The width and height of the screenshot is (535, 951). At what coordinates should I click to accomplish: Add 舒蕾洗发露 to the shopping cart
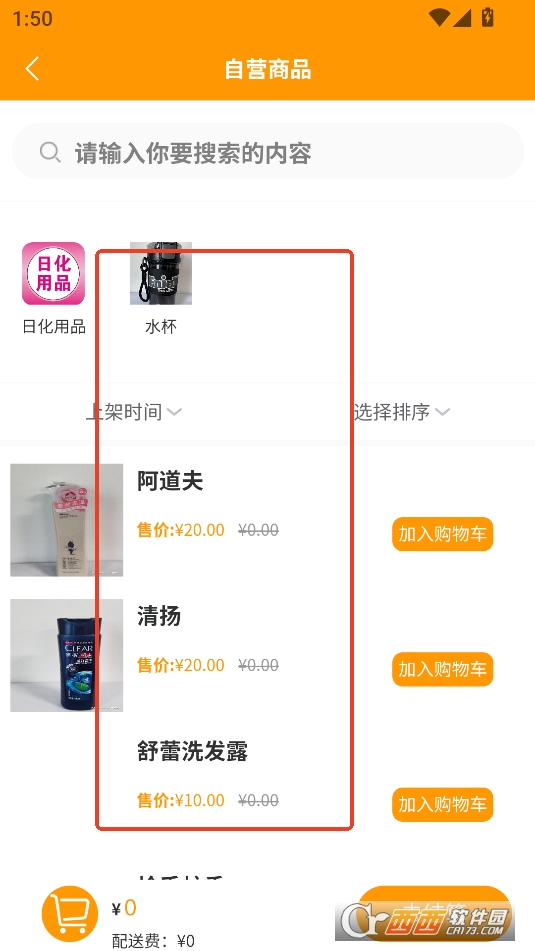pos(442,805)
